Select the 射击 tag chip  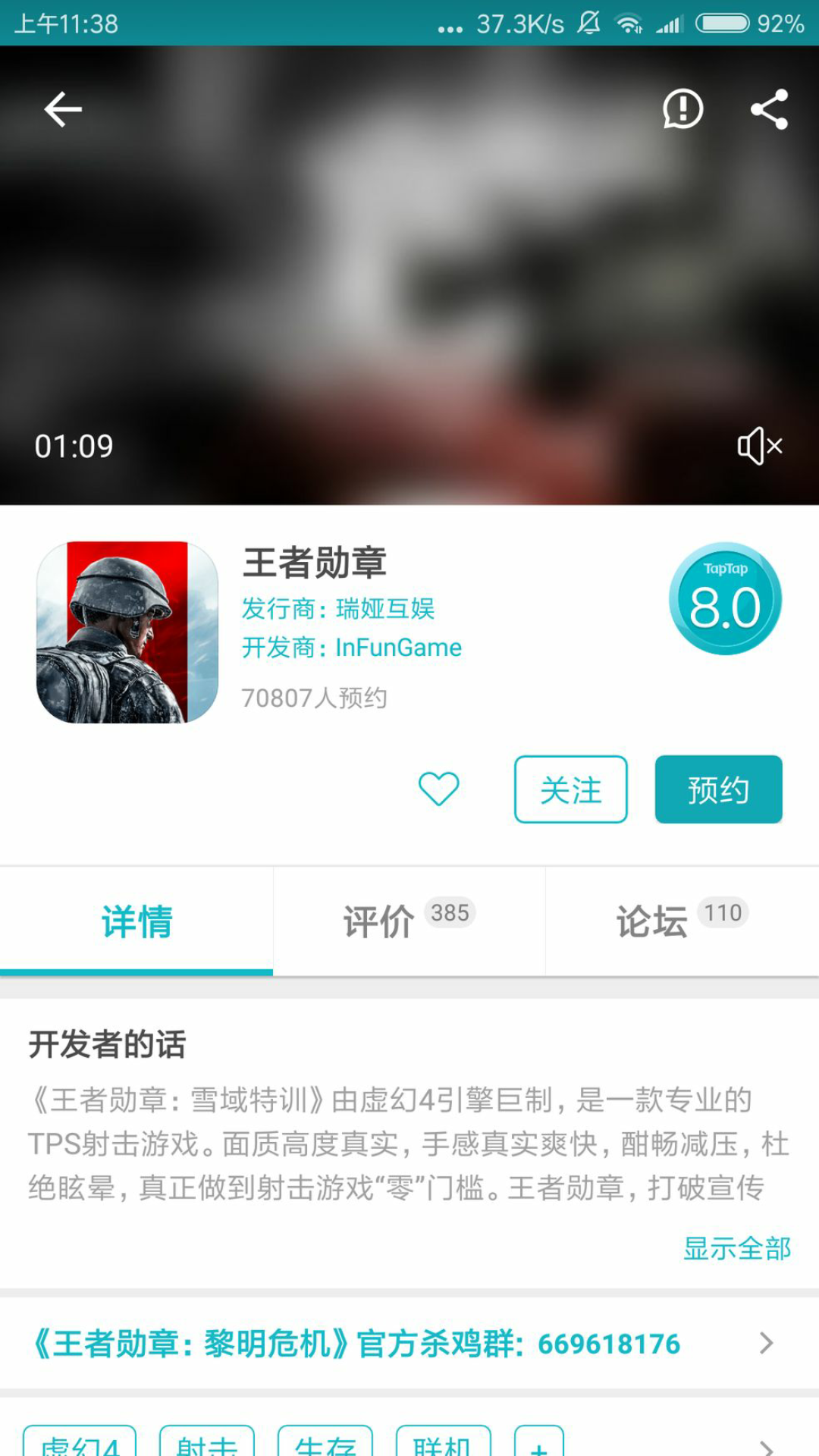coord(206,1443)
